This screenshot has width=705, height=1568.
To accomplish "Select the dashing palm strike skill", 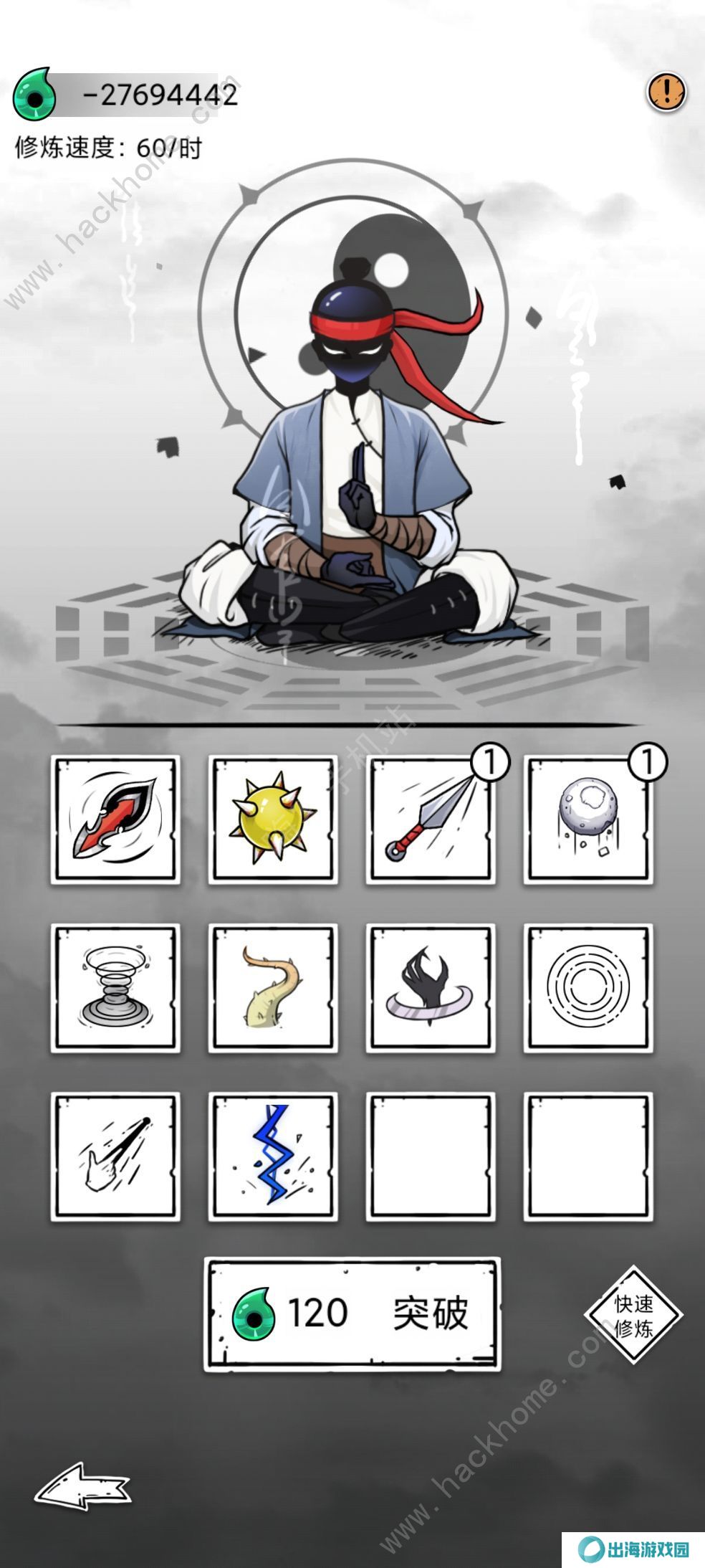I will coord(115,1156).
